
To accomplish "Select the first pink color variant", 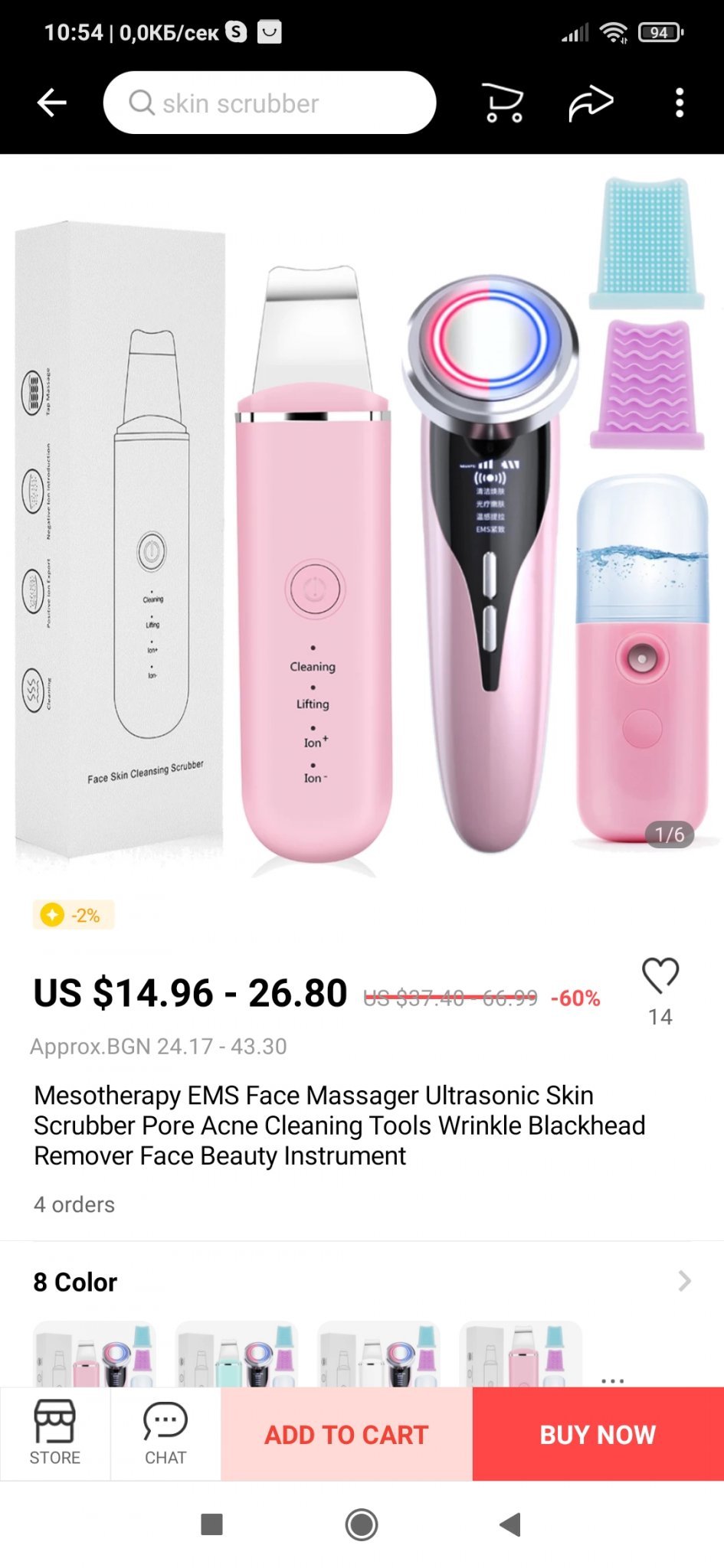I will tap(95, 1355).
